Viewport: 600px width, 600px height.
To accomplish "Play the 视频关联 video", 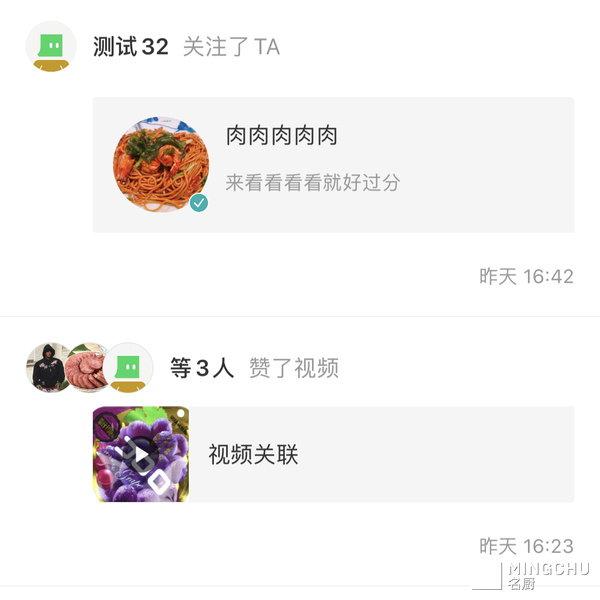I will (141, 455).
